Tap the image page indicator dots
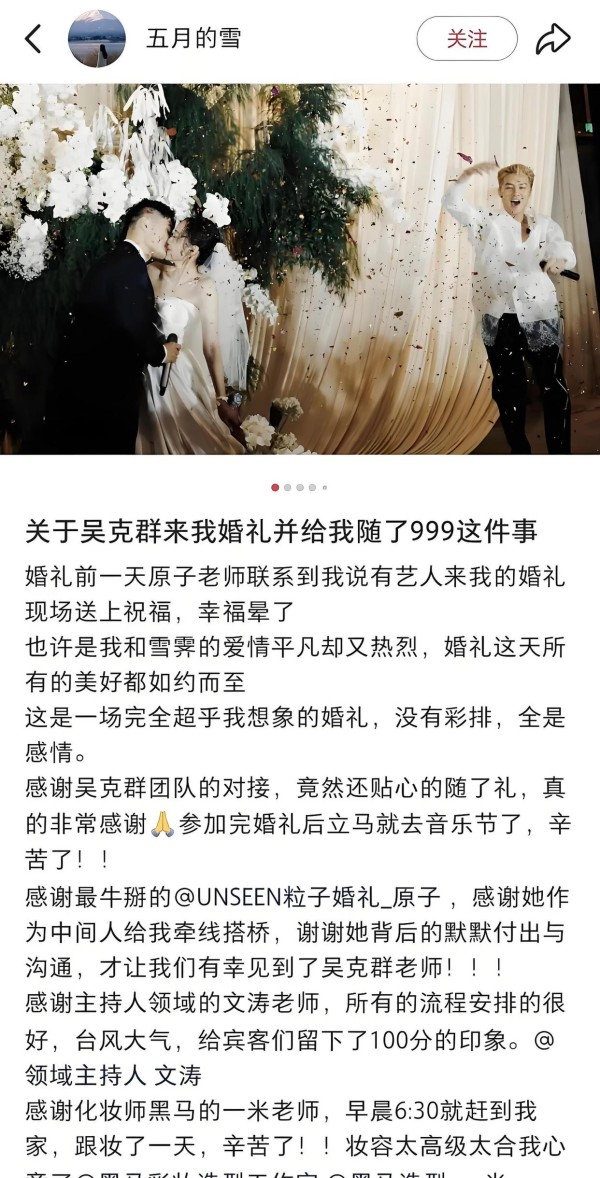This screenshot has width=600, height=1178. pyautogui.click(x=299, y=488)
